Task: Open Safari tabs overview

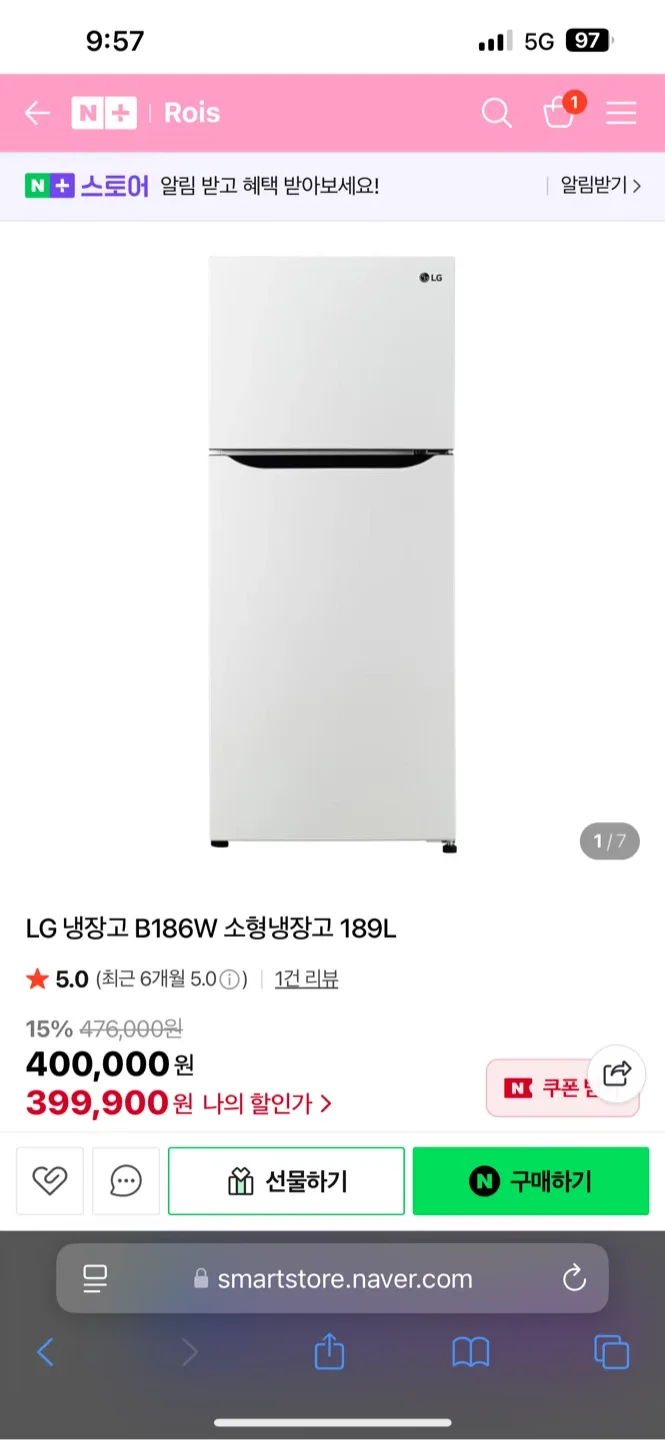Action: pos(611,1353)
